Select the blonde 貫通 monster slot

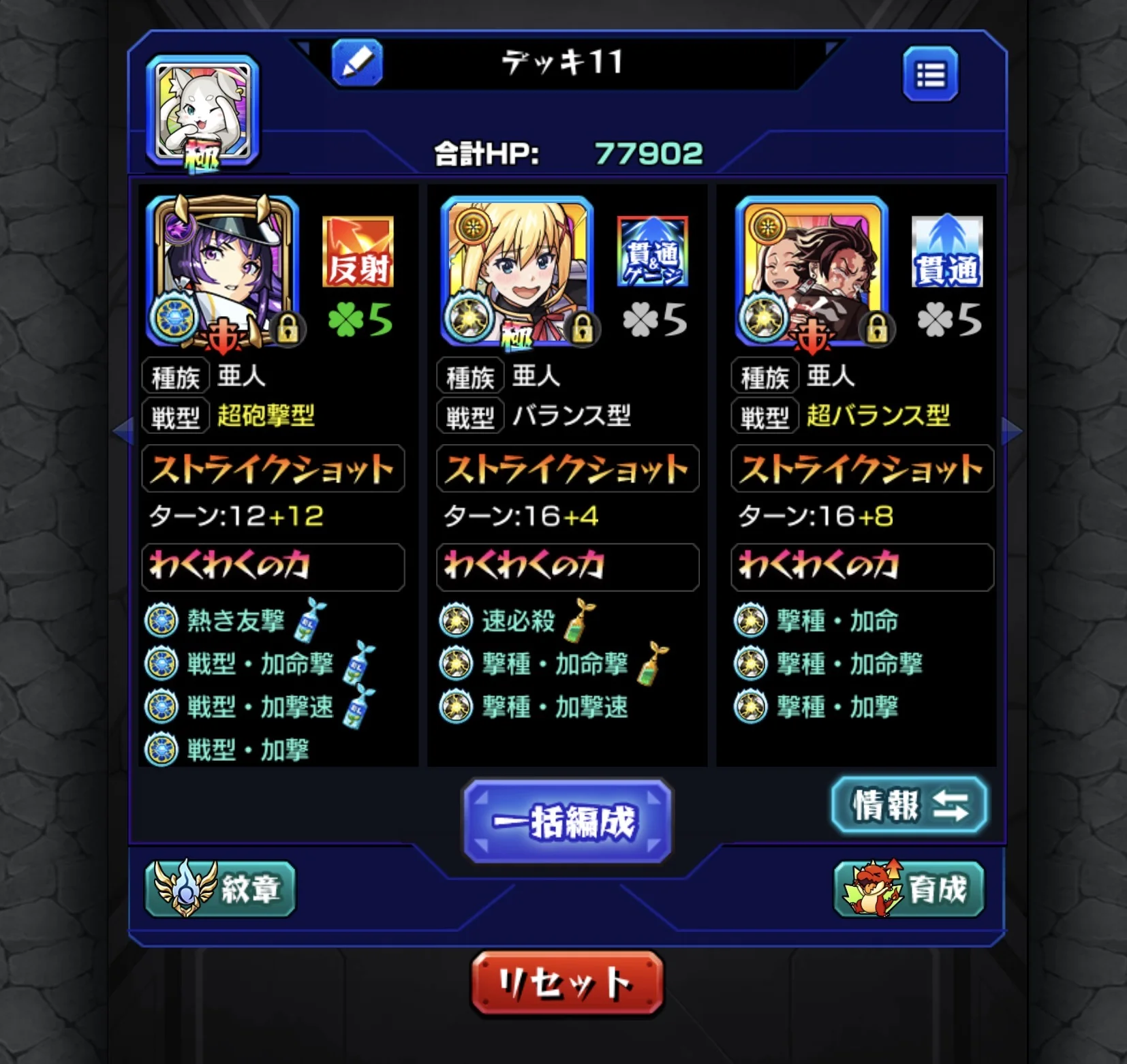point(518,272)
